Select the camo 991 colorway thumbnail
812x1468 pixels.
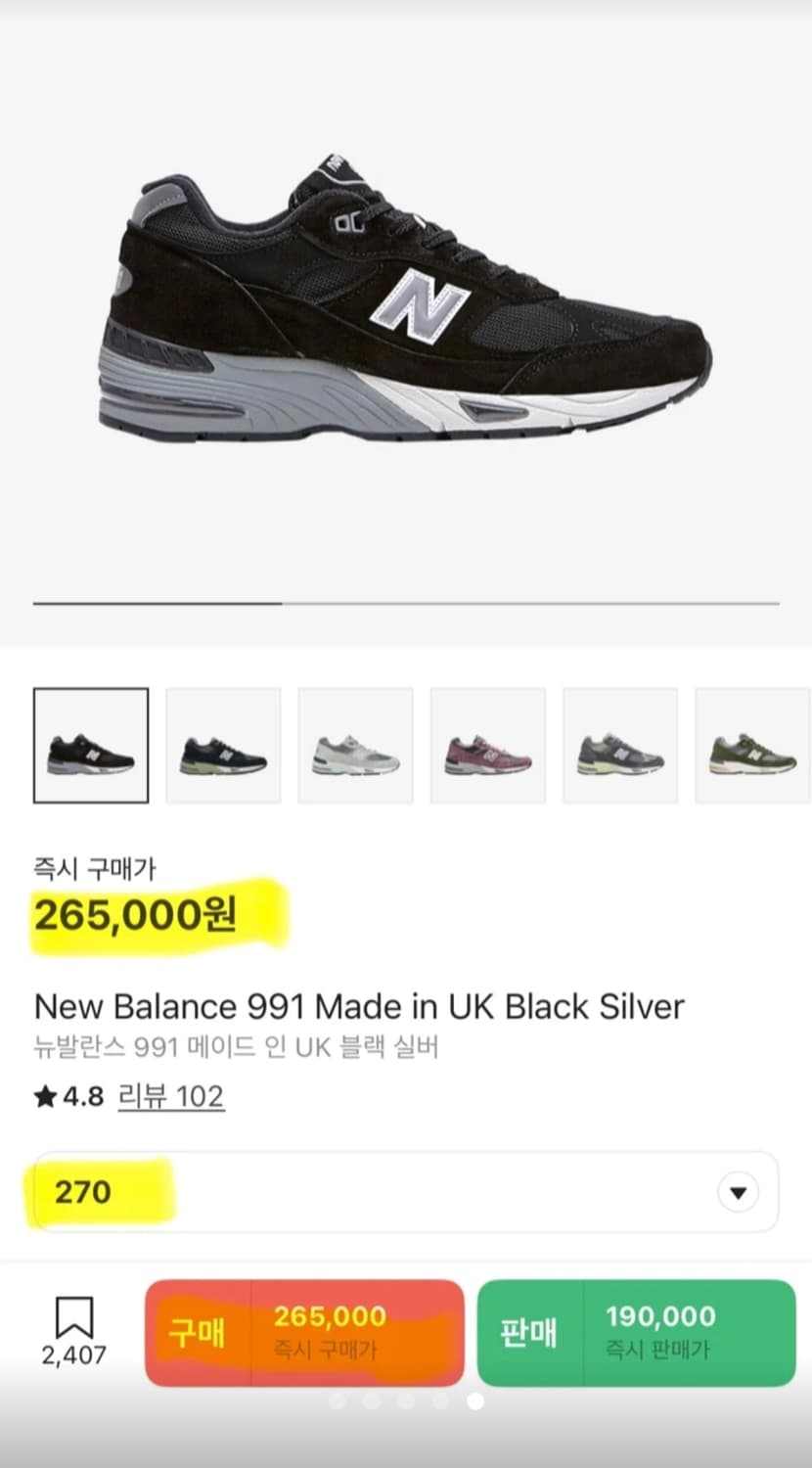click(620, 745)
